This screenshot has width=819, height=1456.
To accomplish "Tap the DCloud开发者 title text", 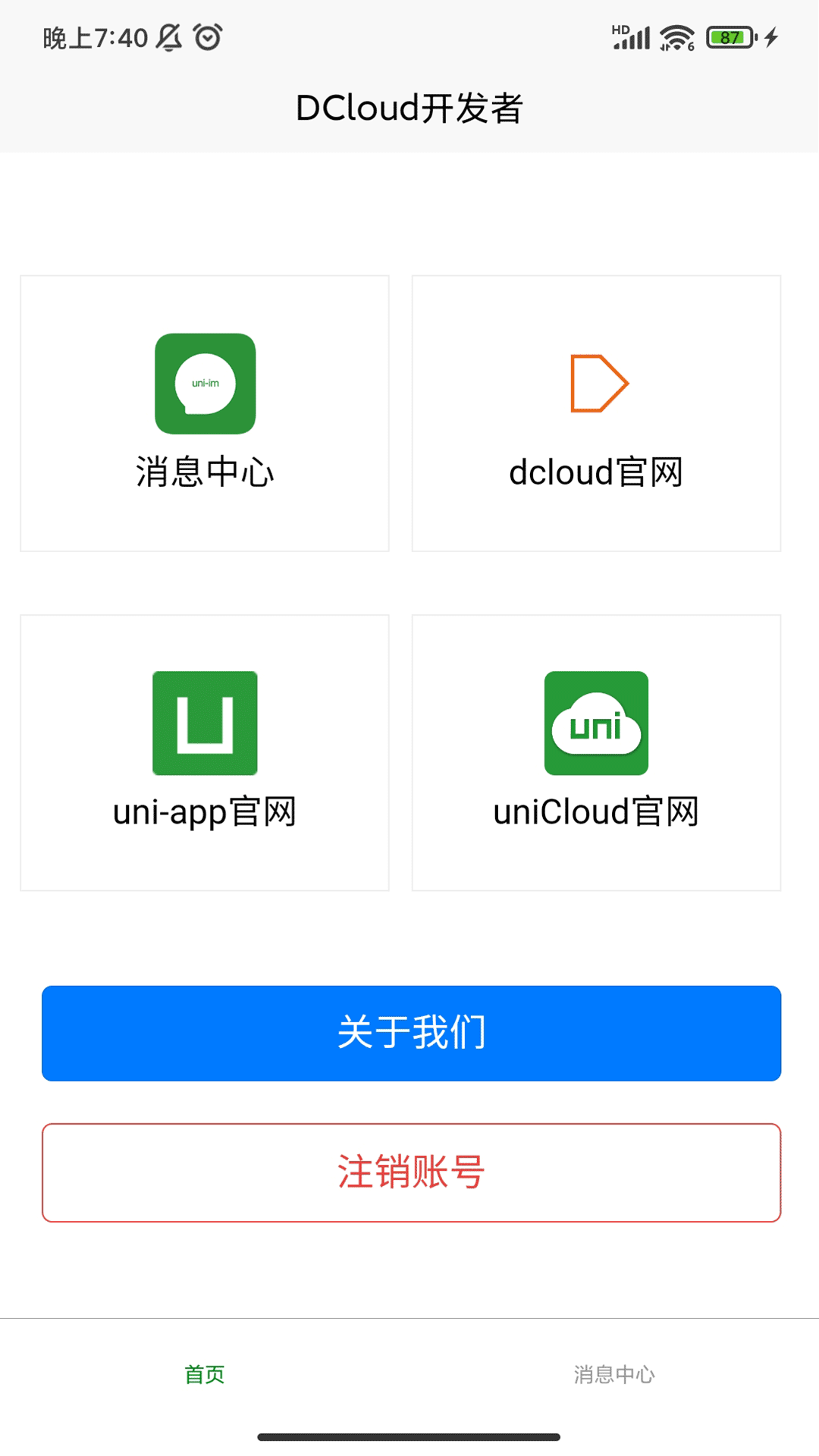I will tap(409, 108).
